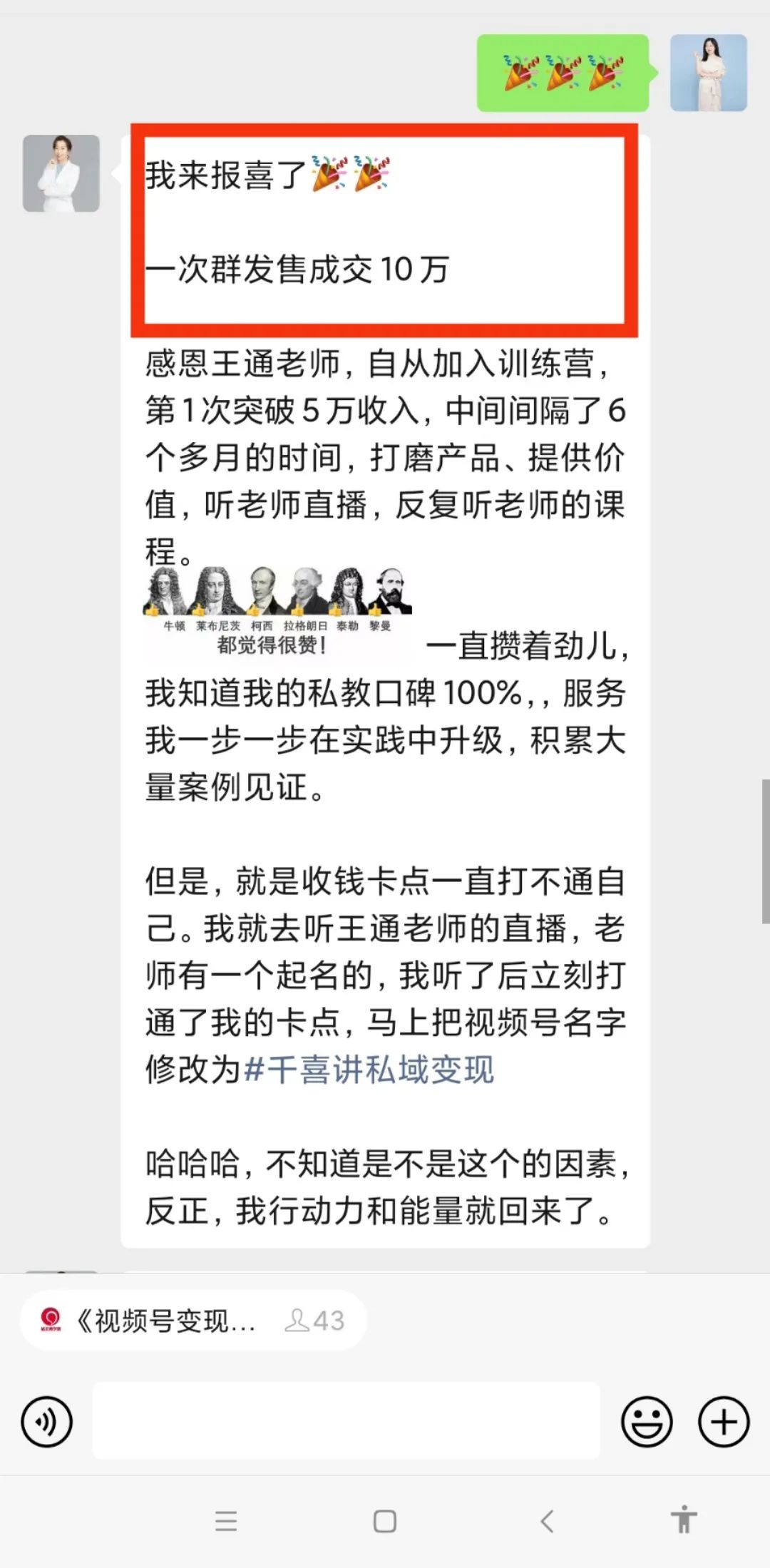Open the plus attachment menu

pos(723,1422)
